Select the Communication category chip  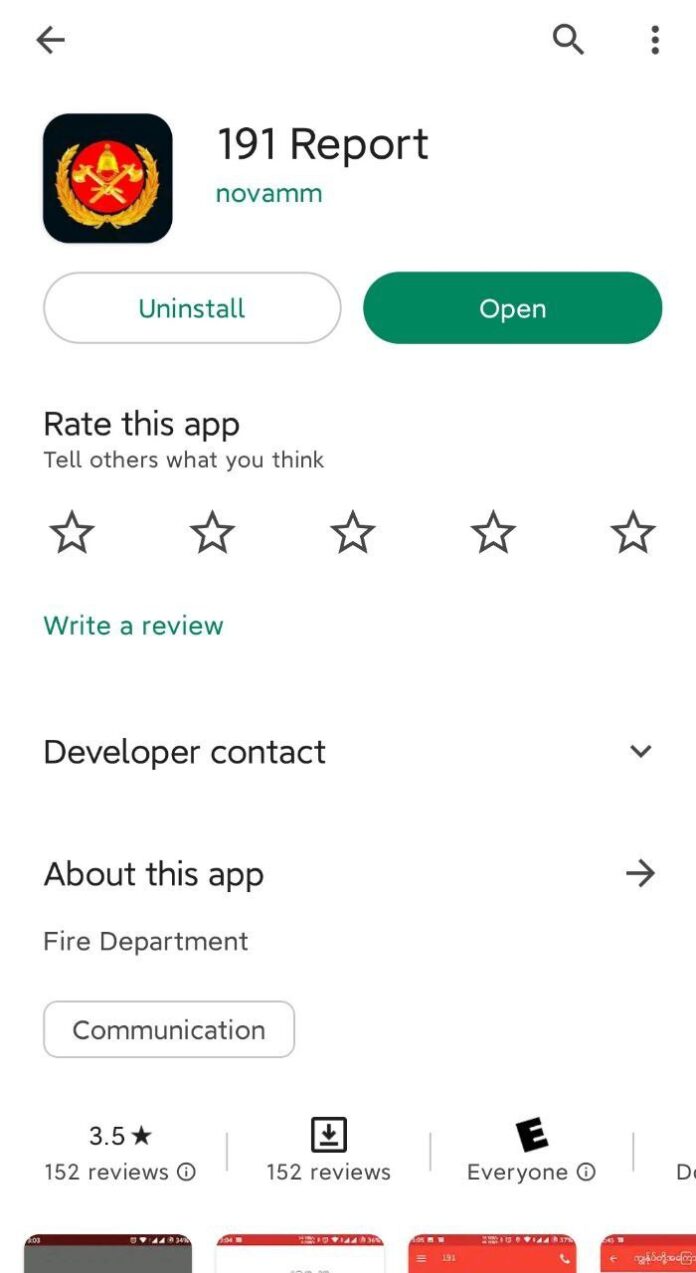169,1030
